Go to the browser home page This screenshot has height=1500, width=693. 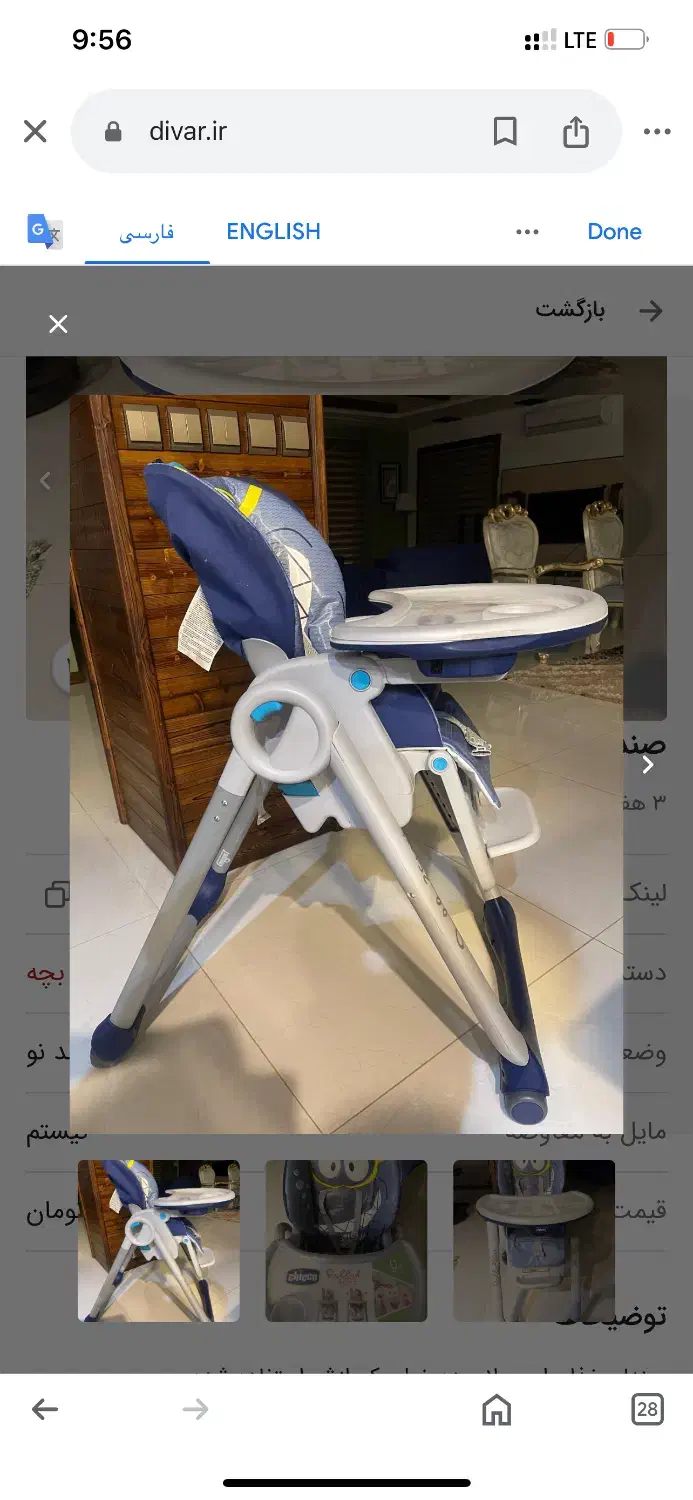coord(496,1409)
